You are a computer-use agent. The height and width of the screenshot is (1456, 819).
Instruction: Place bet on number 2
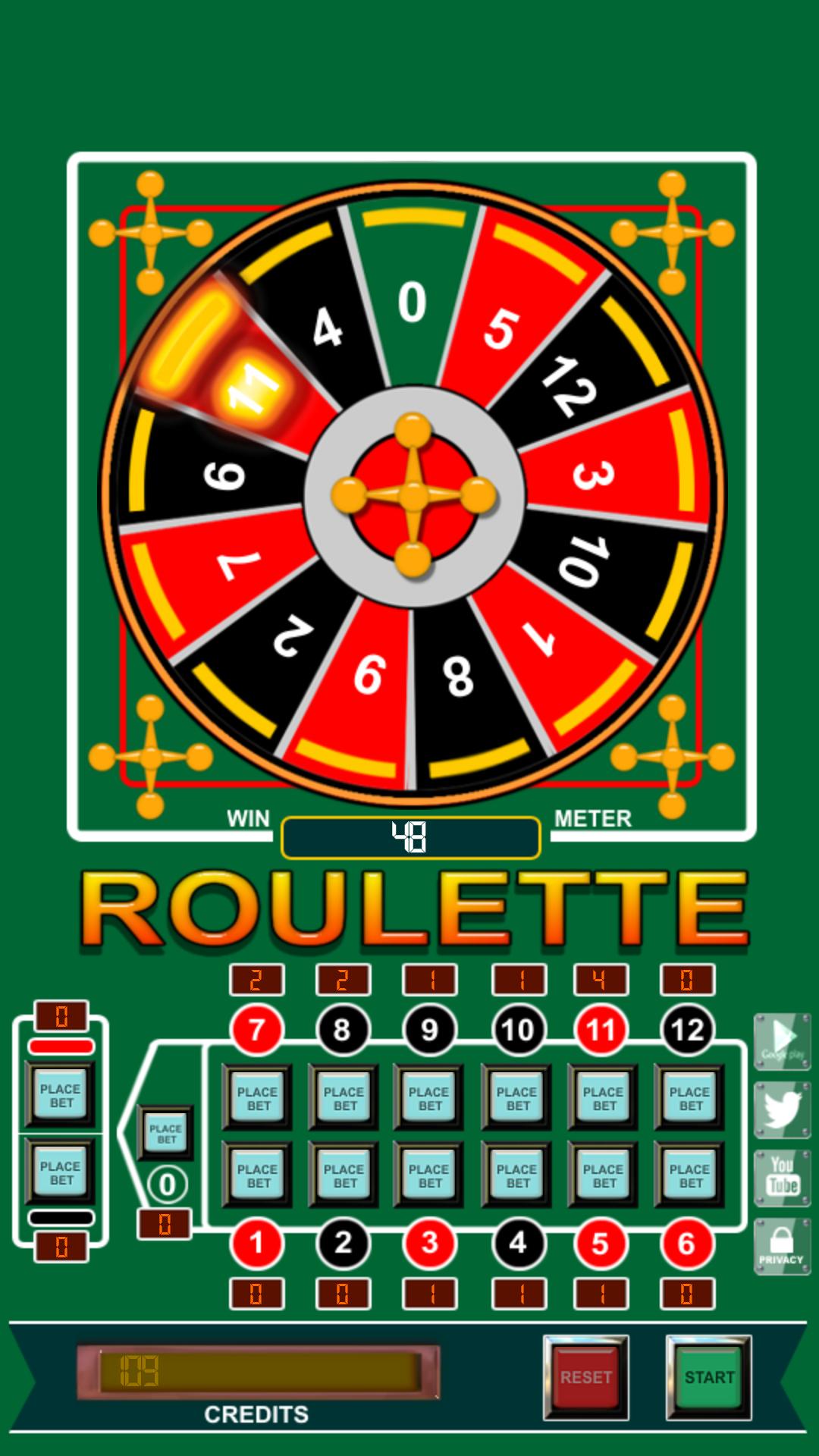344,1175
